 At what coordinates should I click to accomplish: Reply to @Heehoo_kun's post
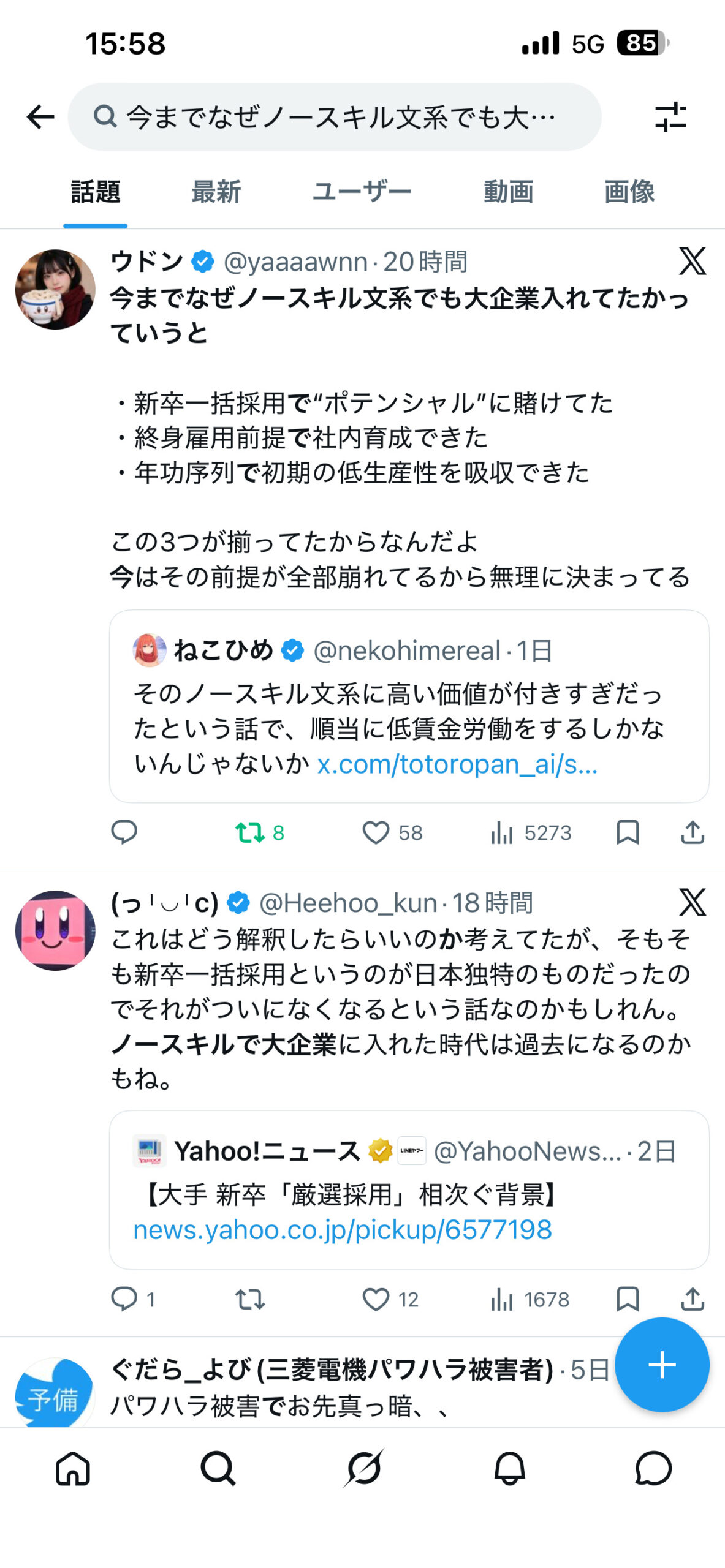click(124, 1298)
